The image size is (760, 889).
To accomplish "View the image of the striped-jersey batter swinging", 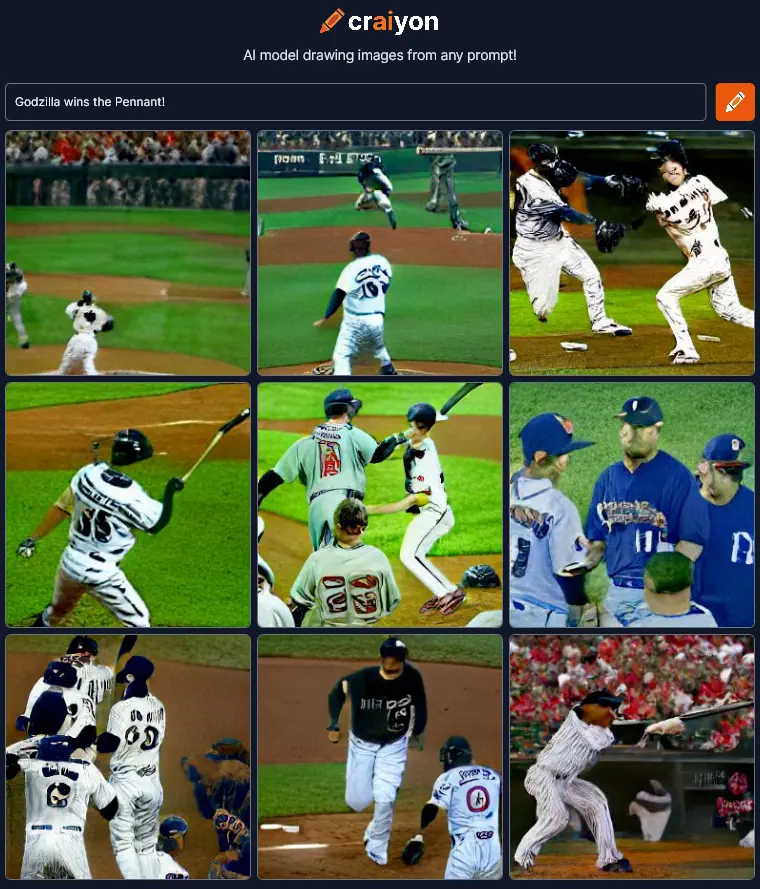I will click(x=128, y=505).
